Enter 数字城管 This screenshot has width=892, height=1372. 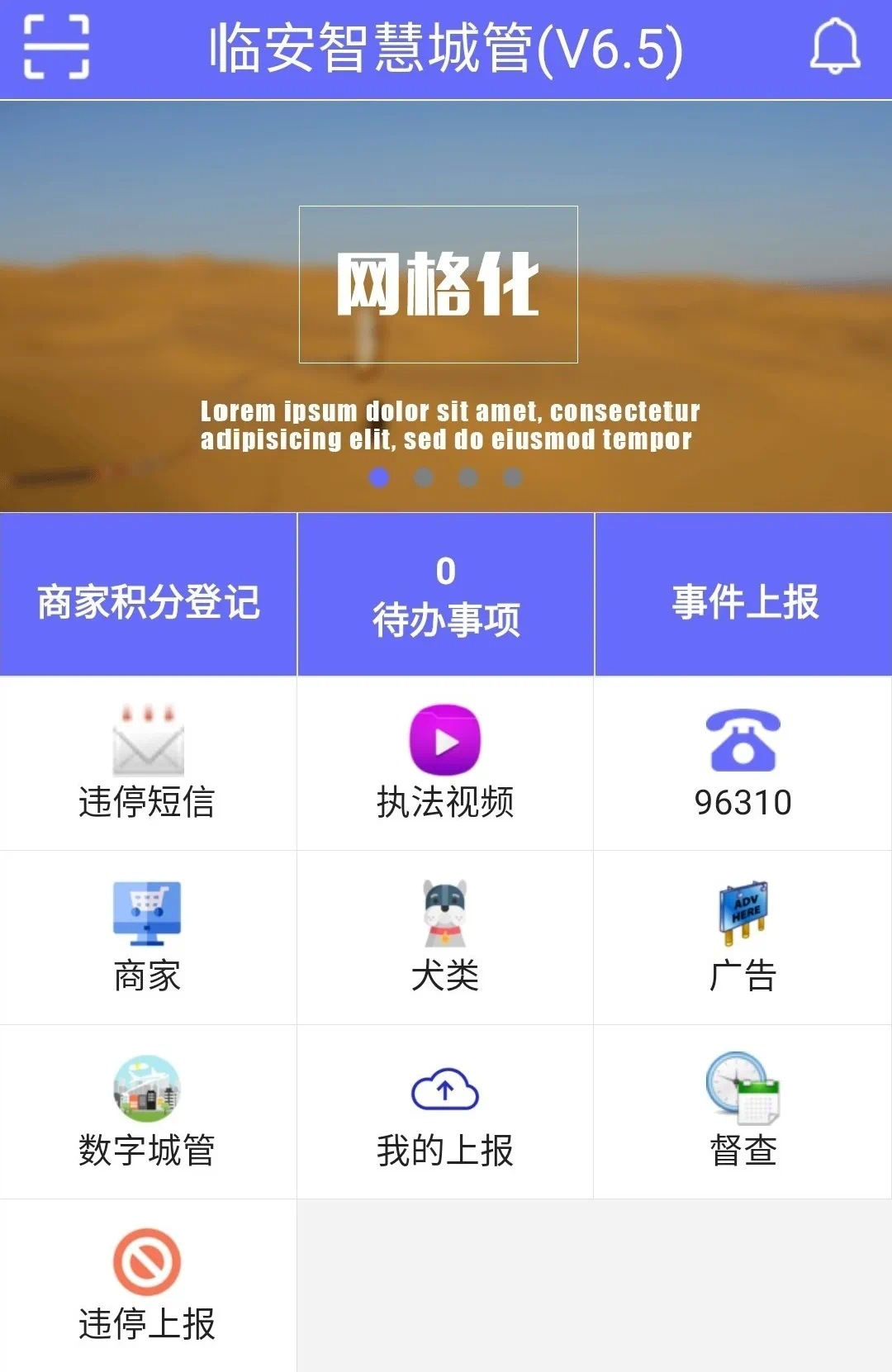[148, 1113]
